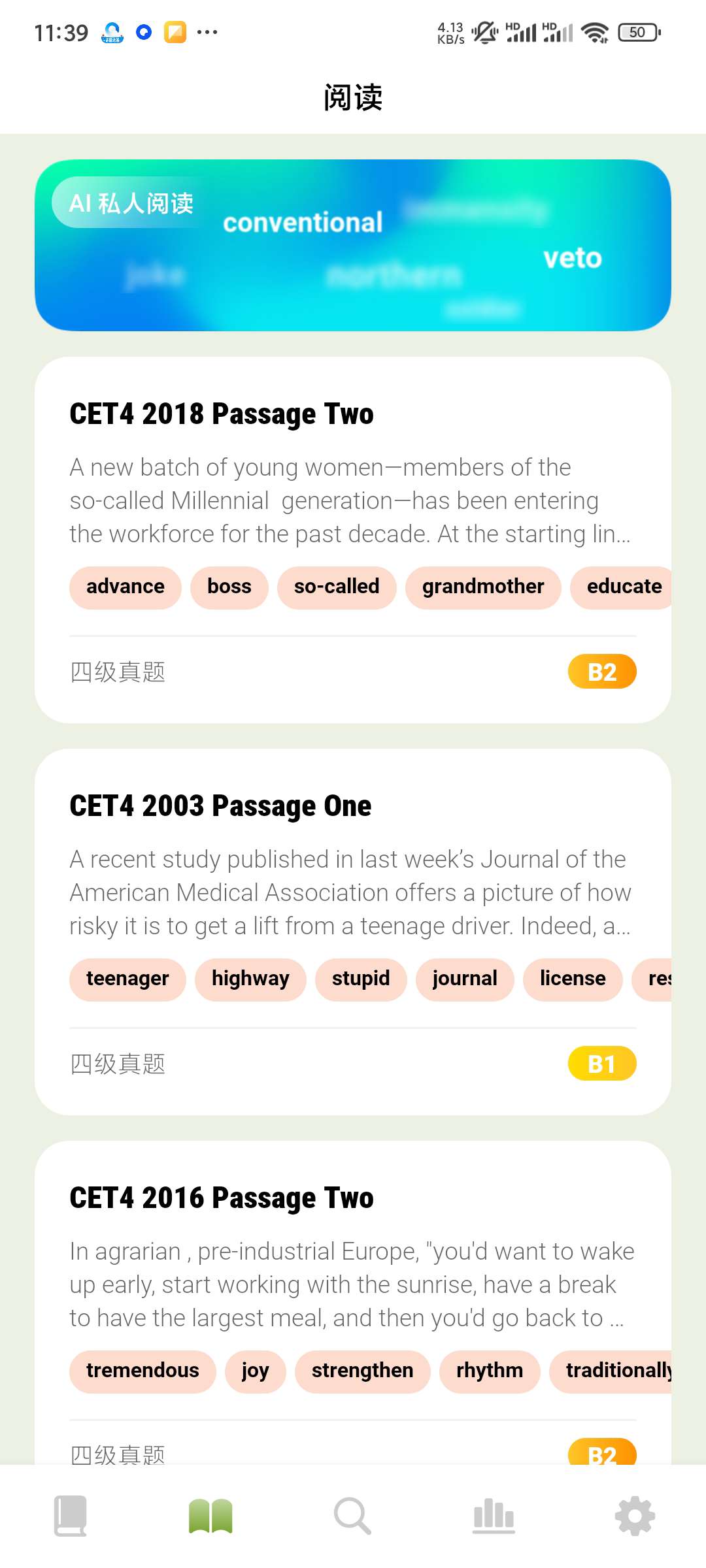
Task: Go to the search tab
Action: pyautogui.click(x=352, y=1516)
